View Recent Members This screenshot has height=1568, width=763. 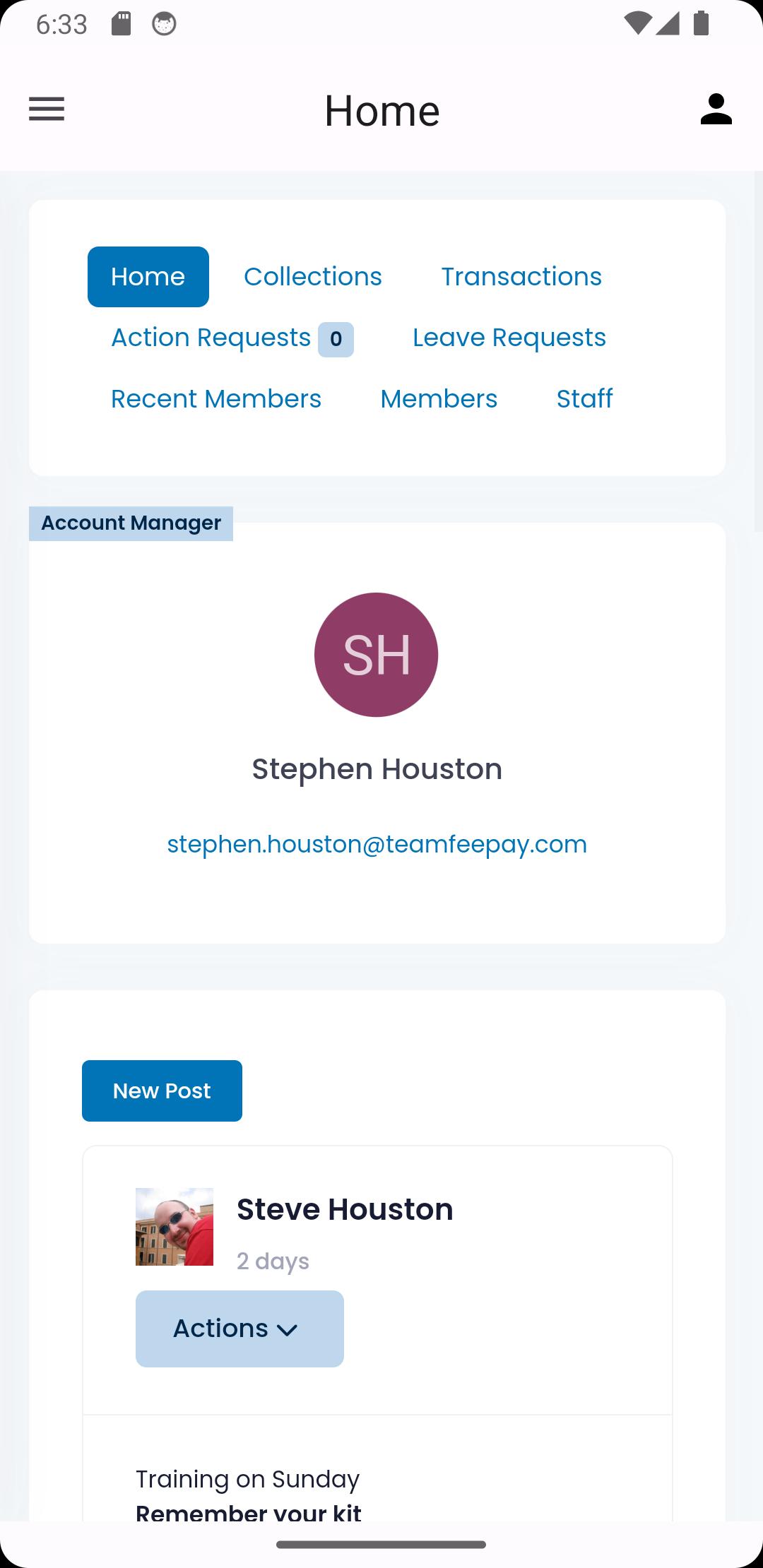(216, 399)
